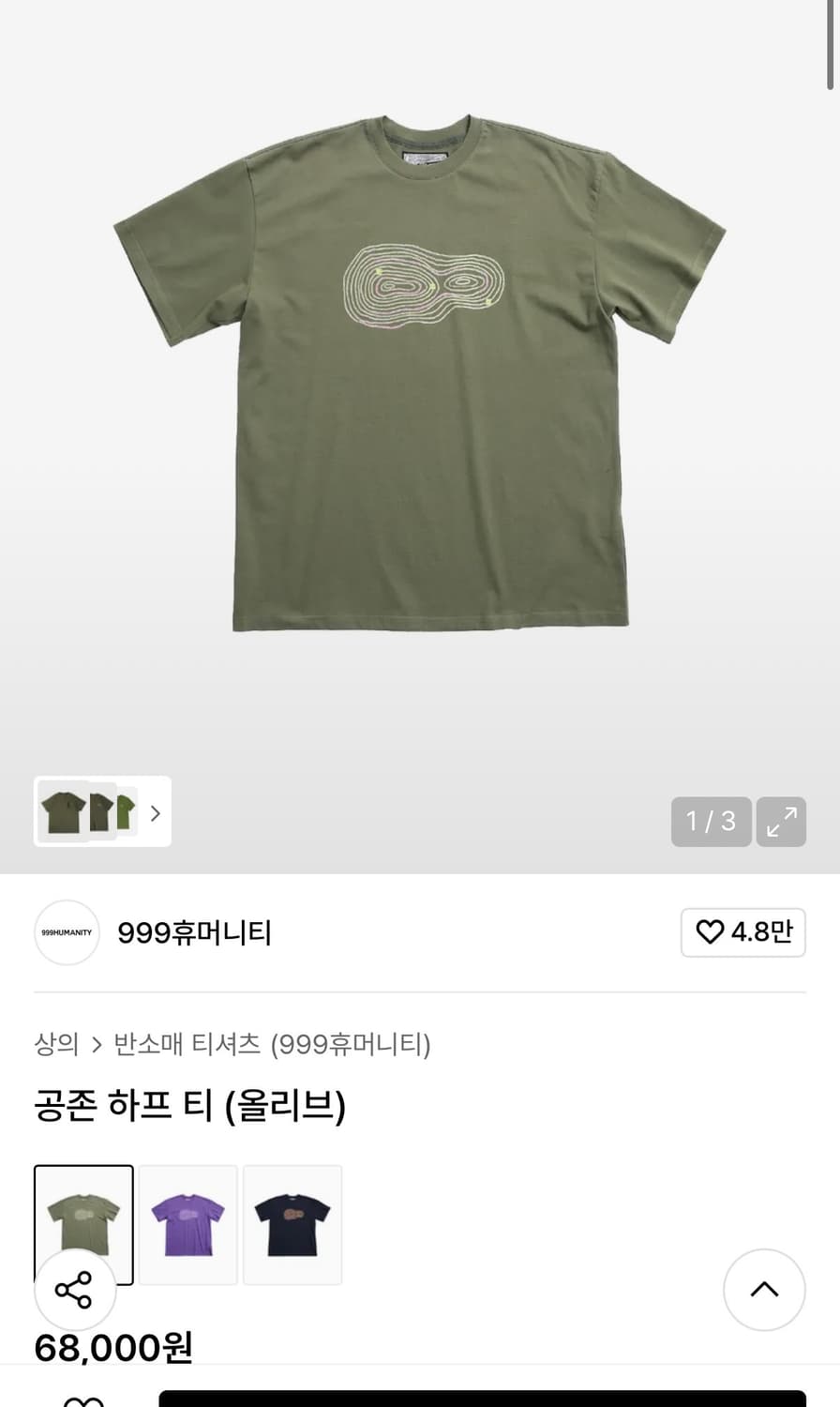
Task: Like the product to add to favorites
Action: 743,932
